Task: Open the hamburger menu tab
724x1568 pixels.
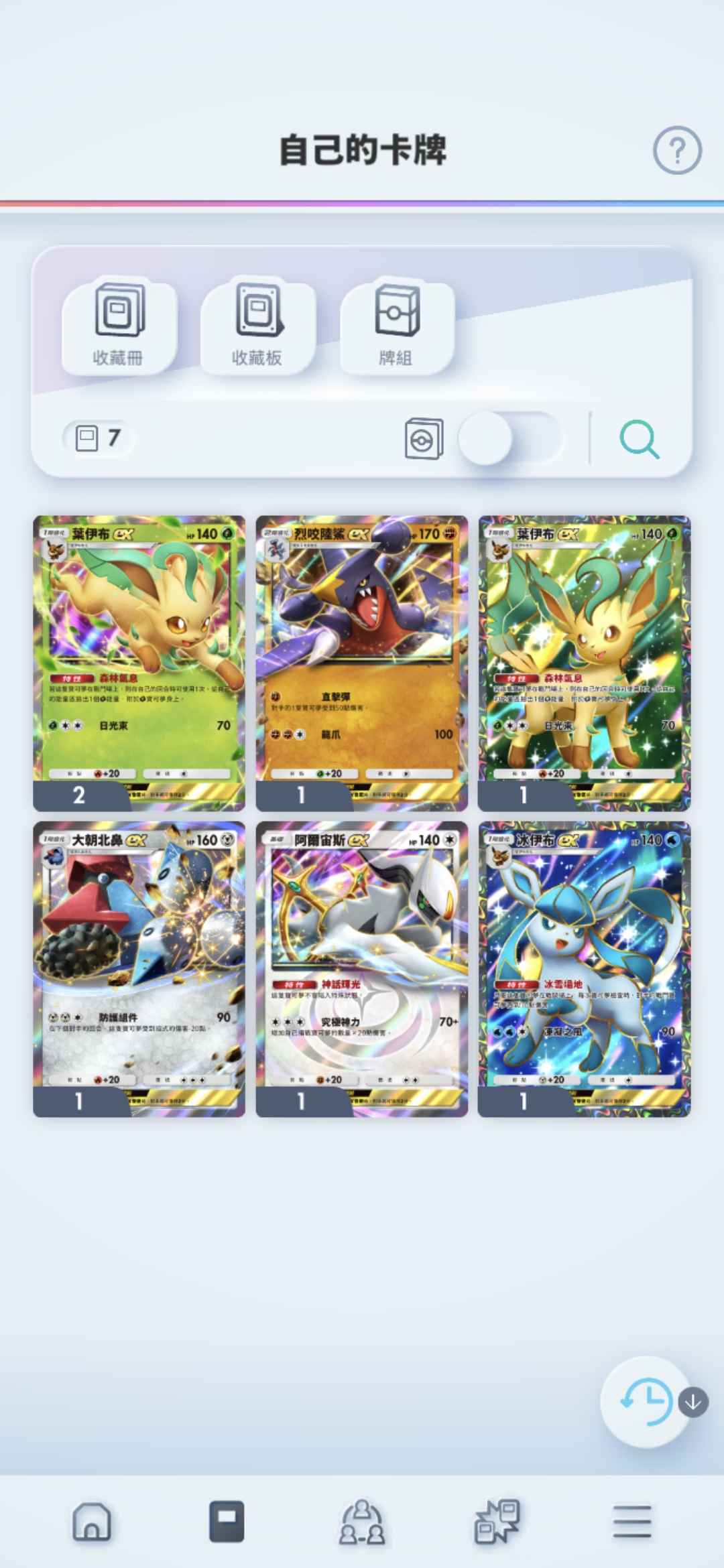Action: [x=631, y=1521]
